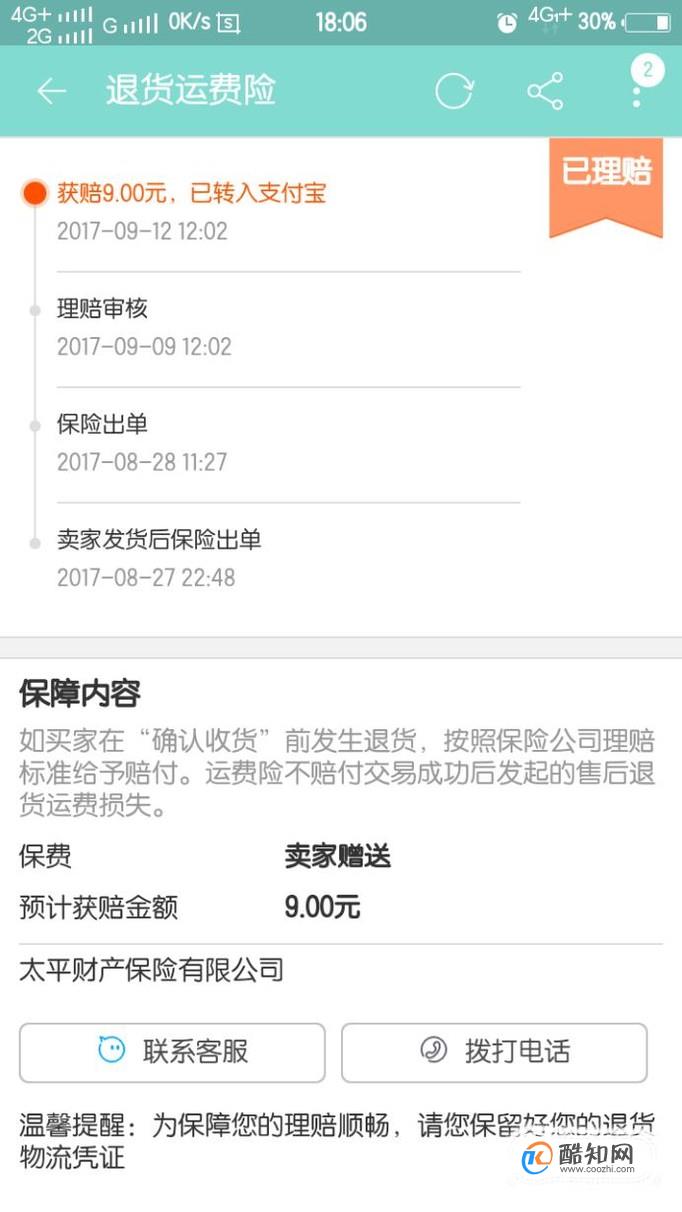
Task: Tap 联系客服 to contact customer service
Action: 172,1052
